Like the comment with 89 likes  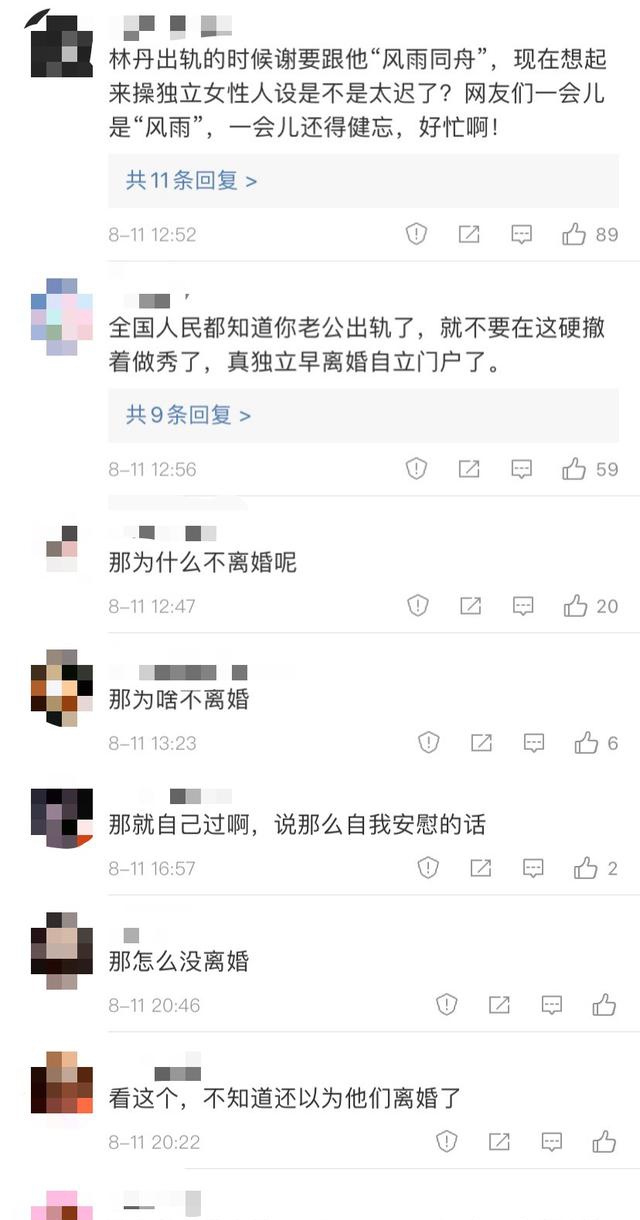coord(574,235)
